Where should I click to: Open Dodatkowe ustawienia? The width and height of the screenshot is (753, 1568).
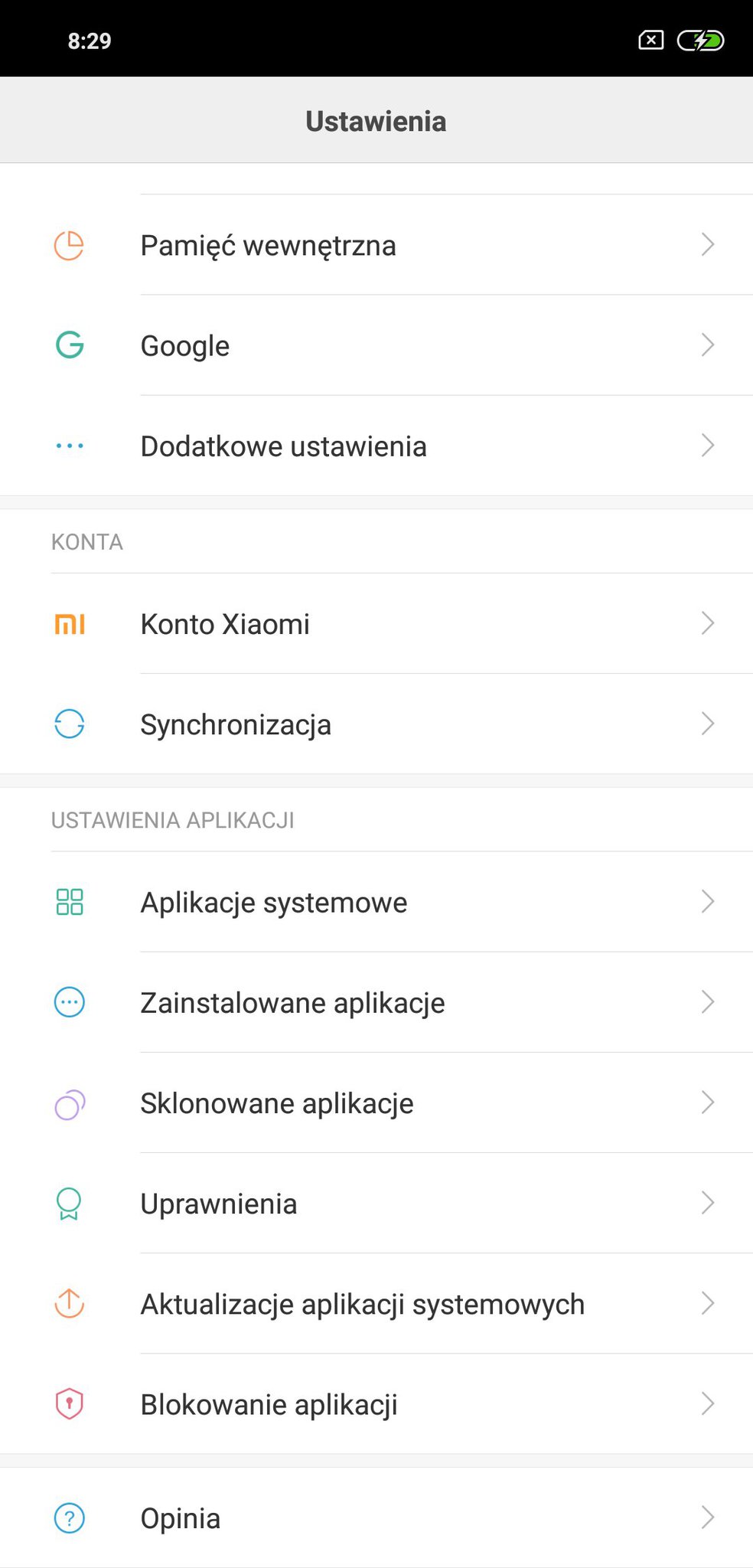pyautogui.click(x=376, y=446)
